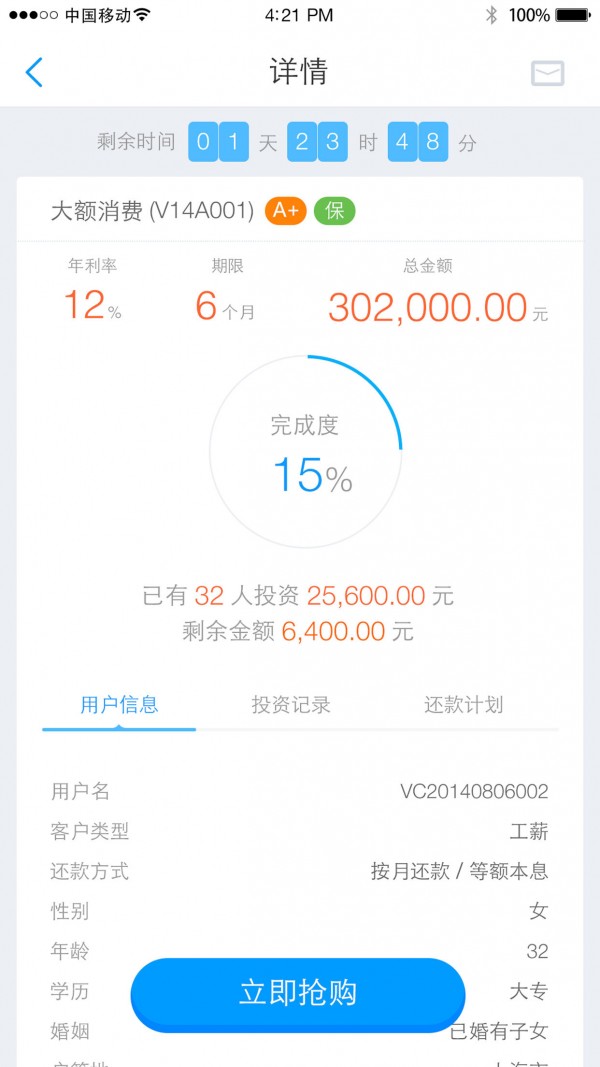Open the mail envelope icon
This screenshot has height=1067, width=600.
[547, 73]
